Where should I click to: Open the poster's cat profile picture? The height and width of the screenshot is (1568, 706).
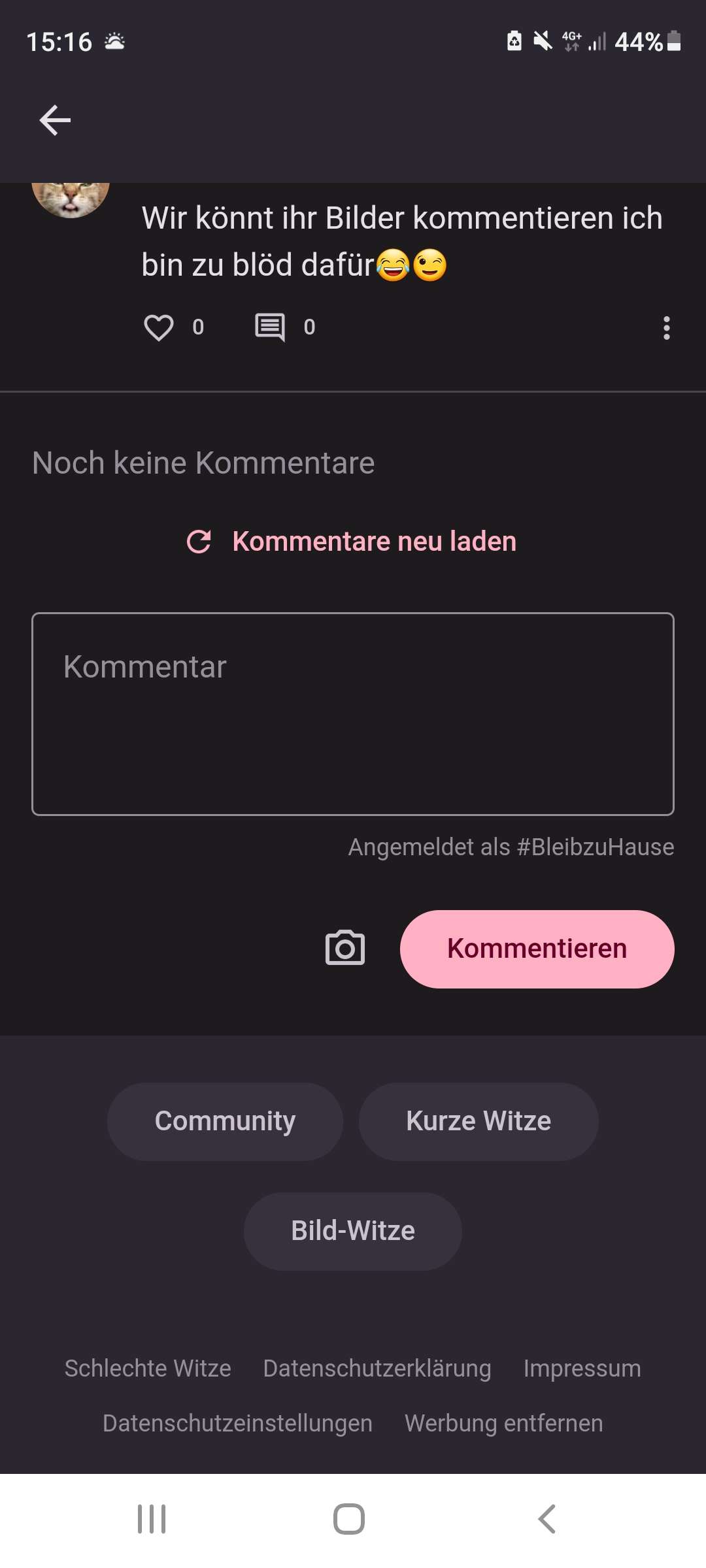point(71,199)
